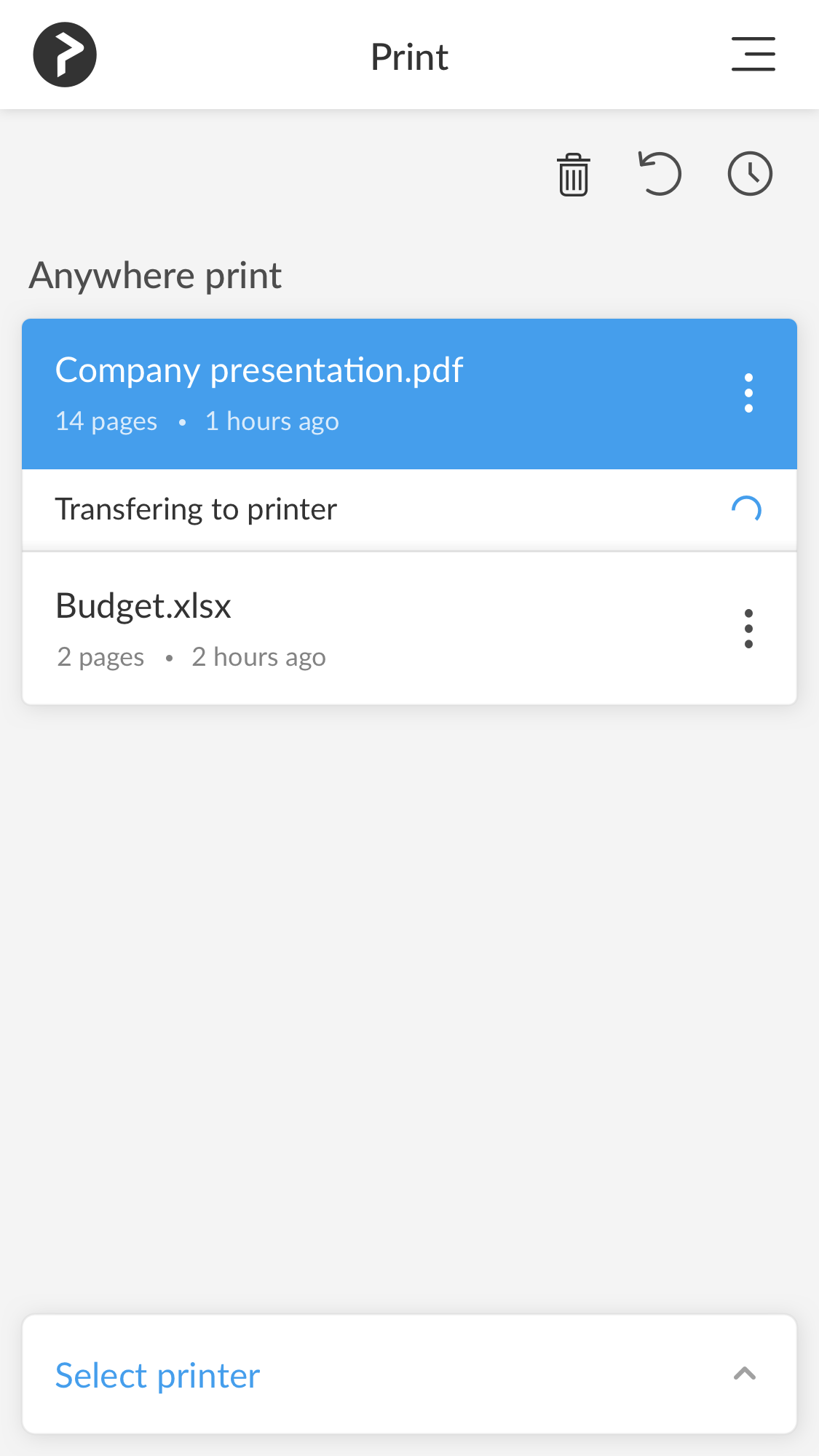Viewport: 819px width, 1456px height.
Task: Tap the refresh arrow icon
Action: (660, 173)
